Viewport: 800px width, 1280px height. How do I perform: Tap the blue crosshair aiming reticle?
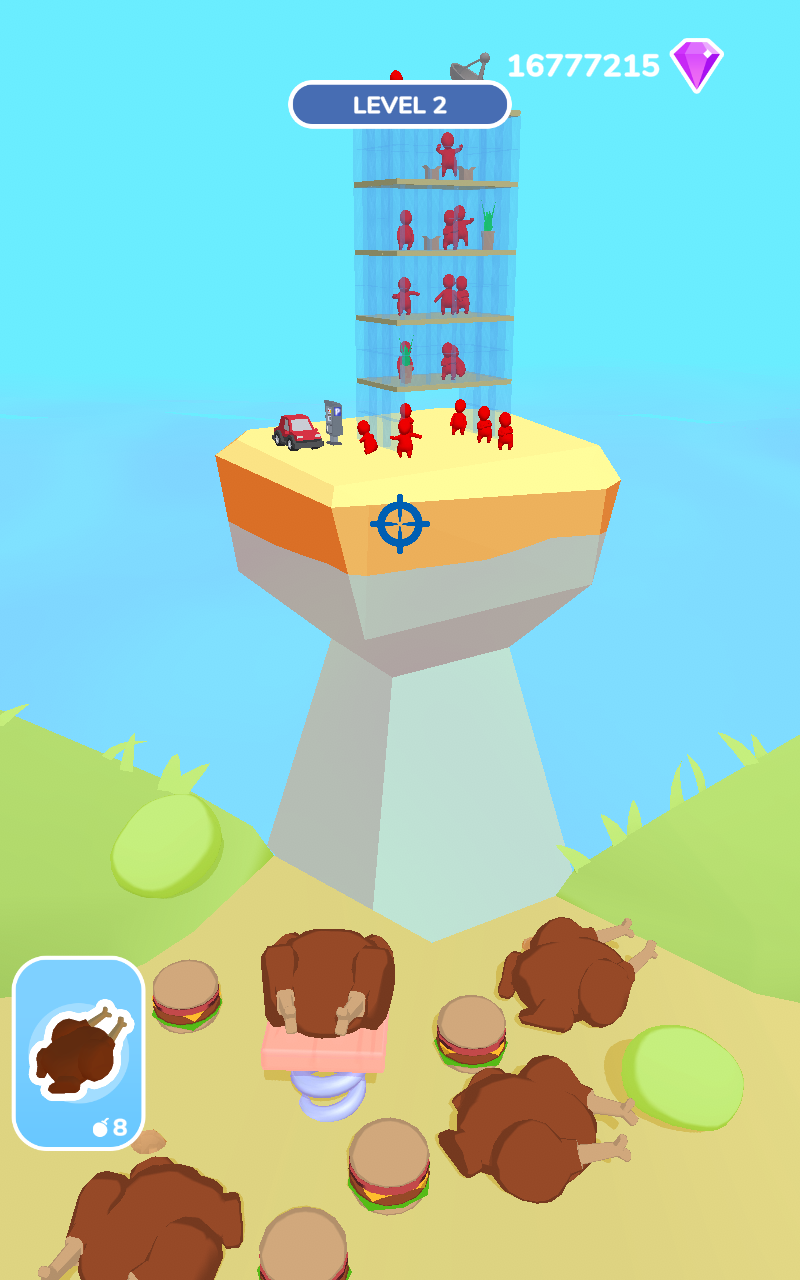[400, 524]
